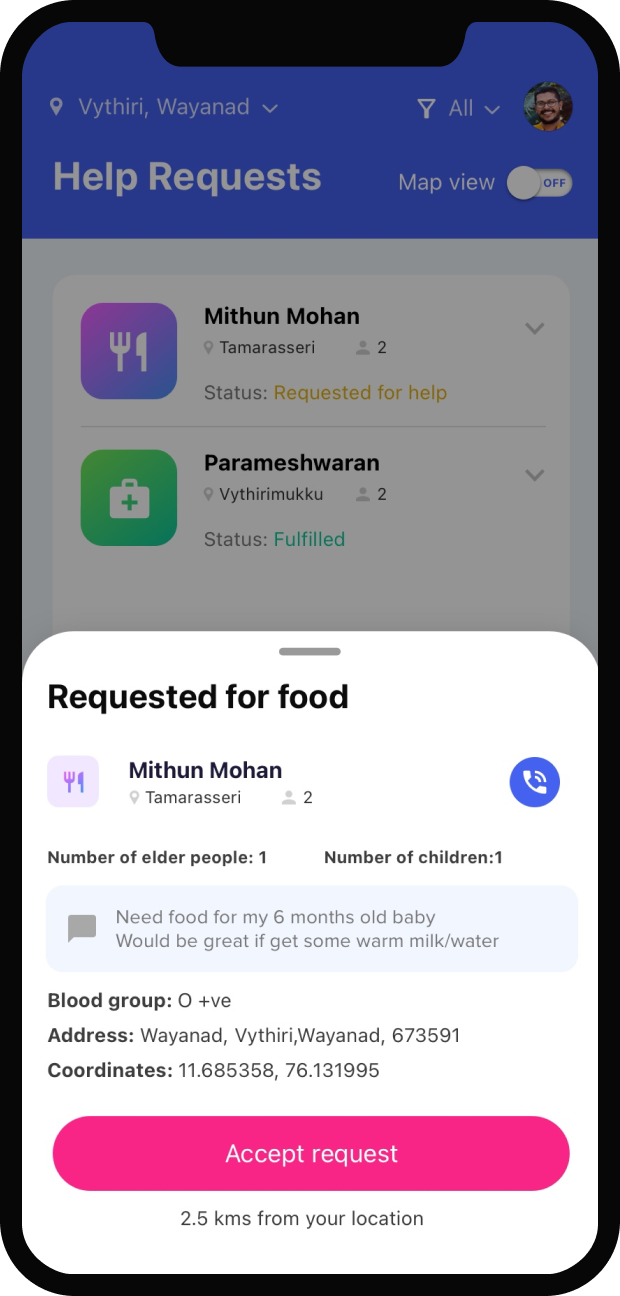Call Mithun Mohan via phone icon
Screen dimensions: 620x1296
click(x=535, y=782)
